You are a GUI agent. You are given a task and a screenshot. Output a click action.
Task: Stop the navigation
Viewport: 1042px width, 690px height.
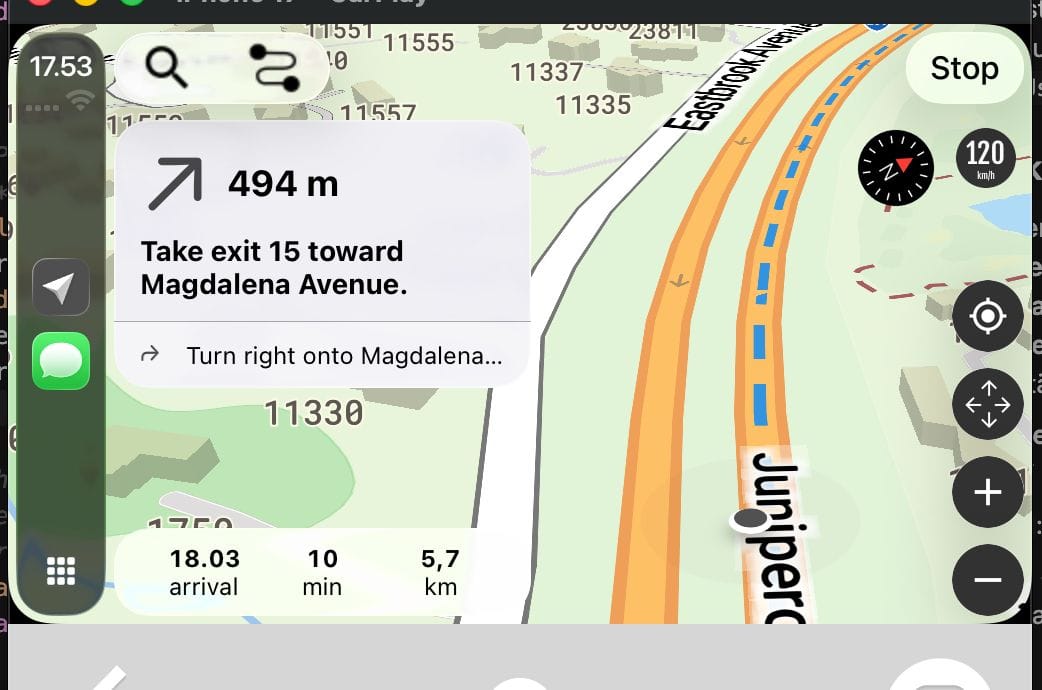point(964,68)
